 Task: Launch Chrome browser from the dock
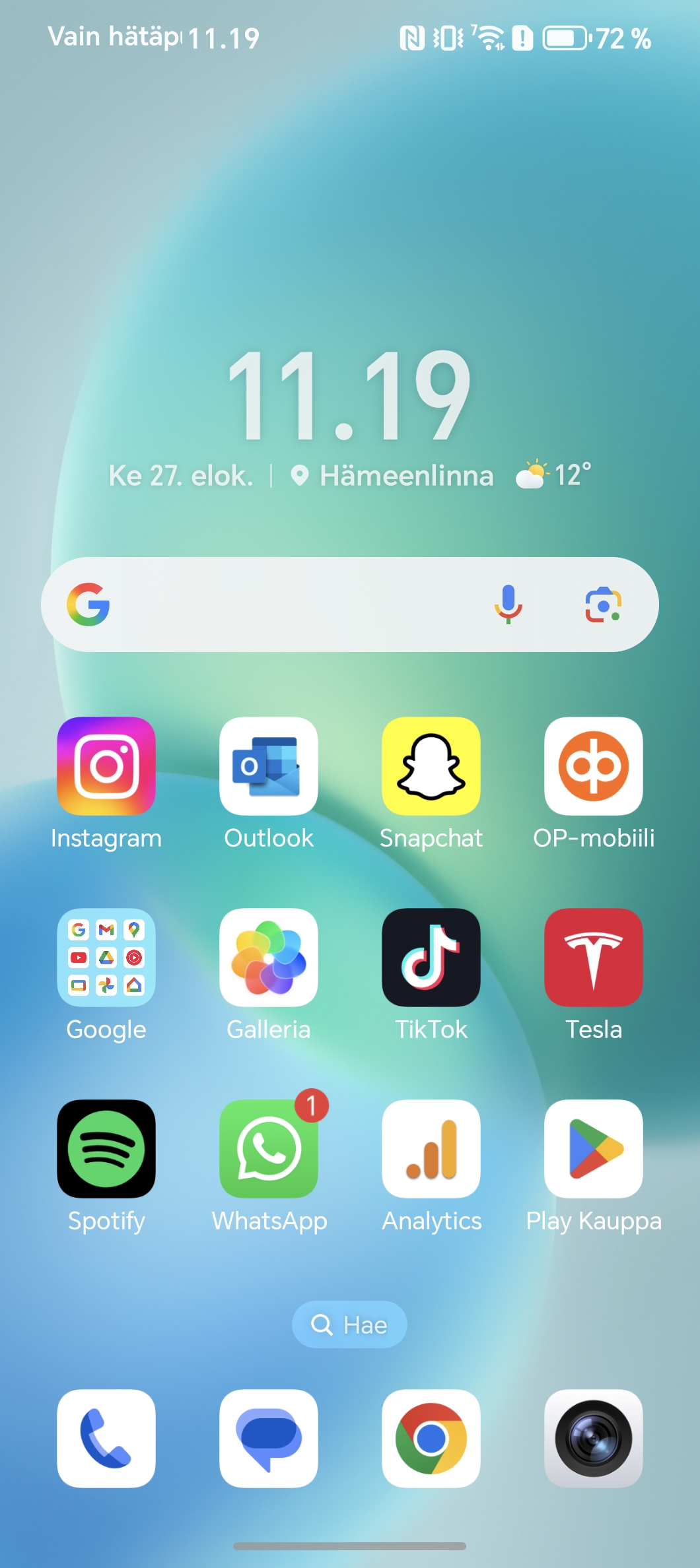click(431, 1439)
